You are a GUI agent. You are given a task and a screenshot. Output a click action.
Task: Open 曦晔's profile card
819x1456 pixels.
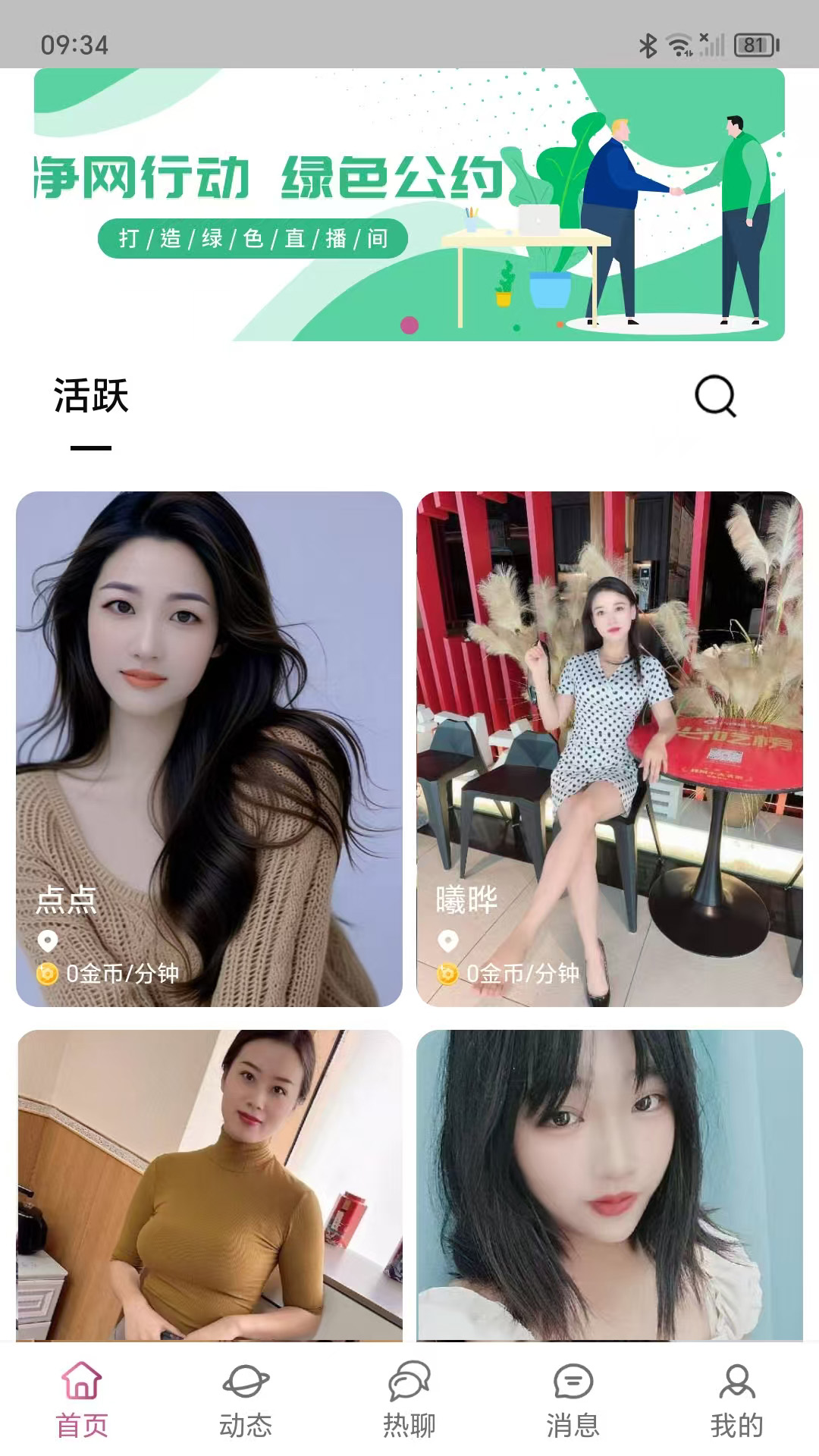pos(609,748)
